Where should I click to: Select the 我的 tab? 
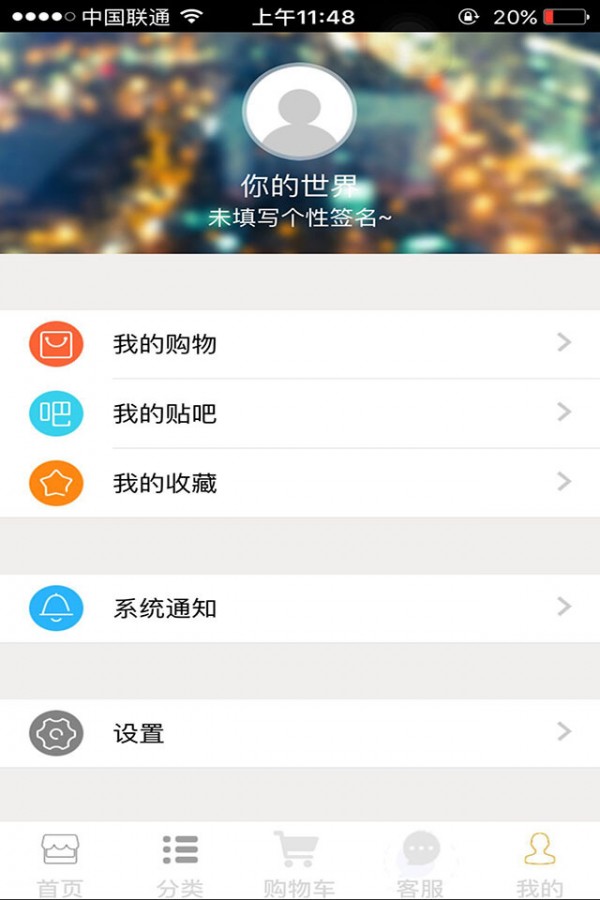(540, 862)
